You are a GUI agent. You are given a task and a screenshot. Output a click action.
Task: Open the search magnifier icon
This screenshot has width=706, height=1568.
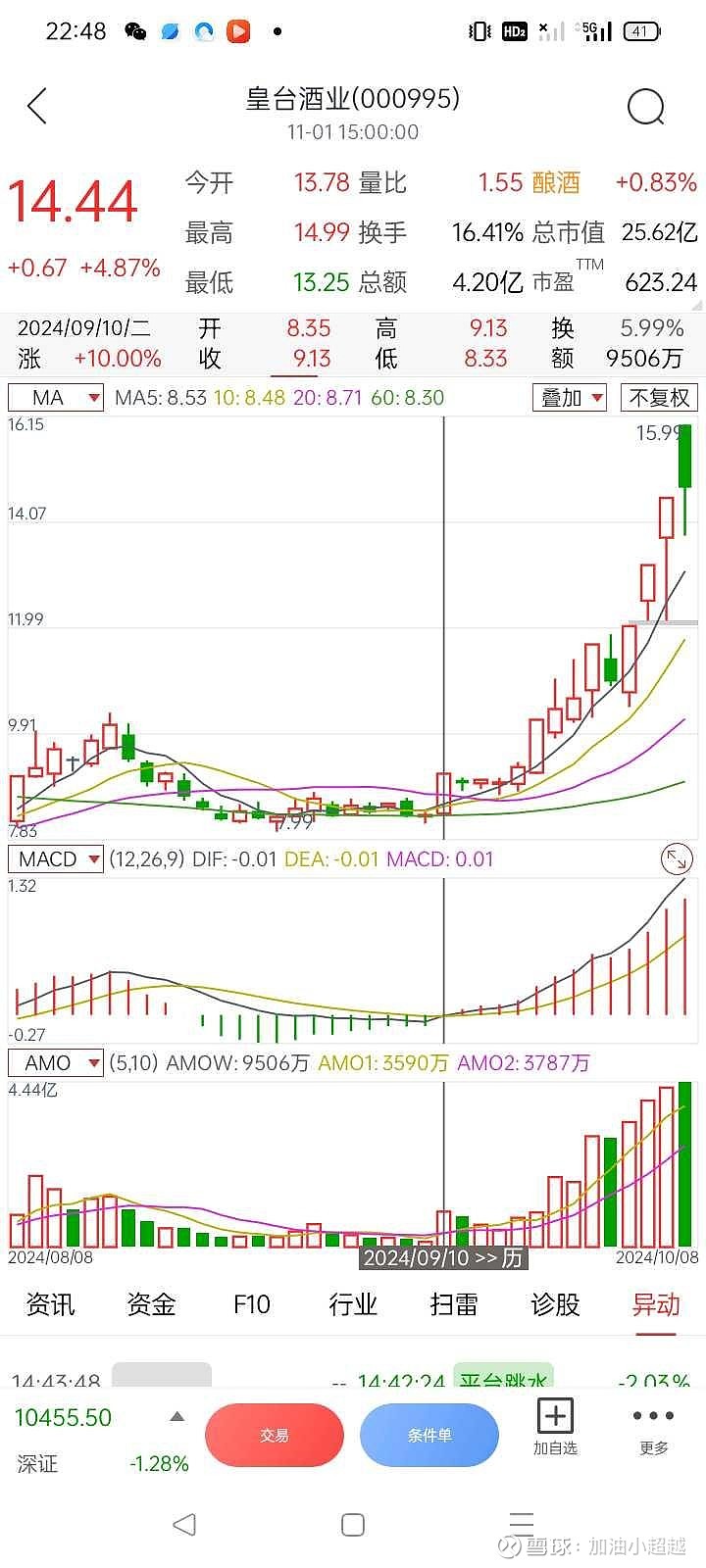click(645, 106)
